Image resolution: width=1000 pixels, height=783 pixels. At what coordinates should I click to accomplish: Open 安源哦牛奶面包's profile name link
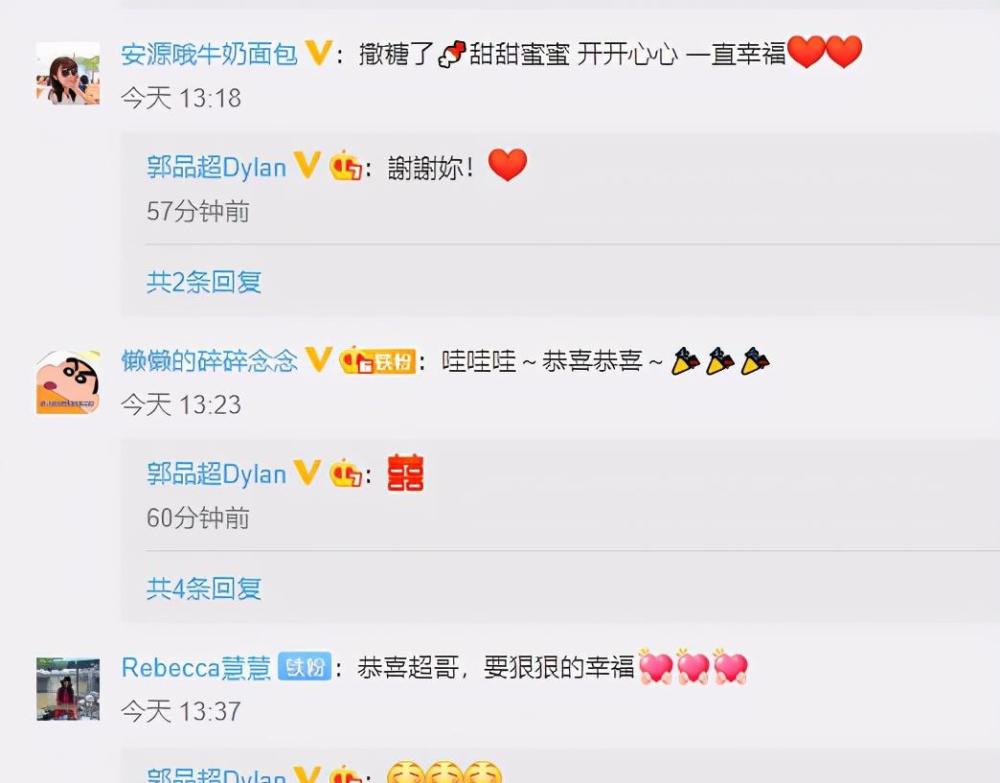click(209, 54)
